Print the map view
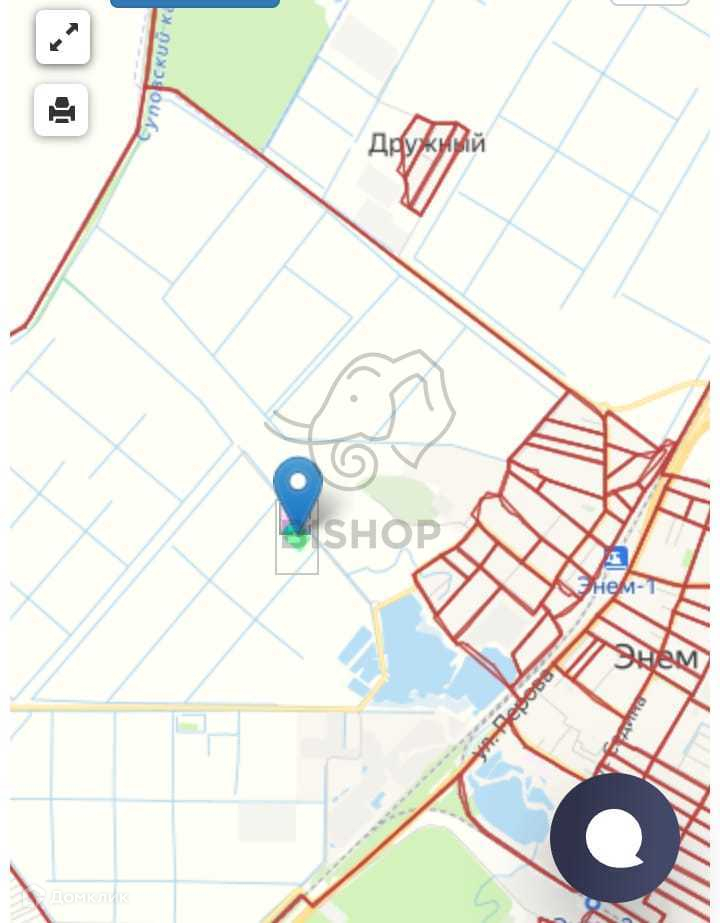720x923 pixels. (x=62, y=109)
